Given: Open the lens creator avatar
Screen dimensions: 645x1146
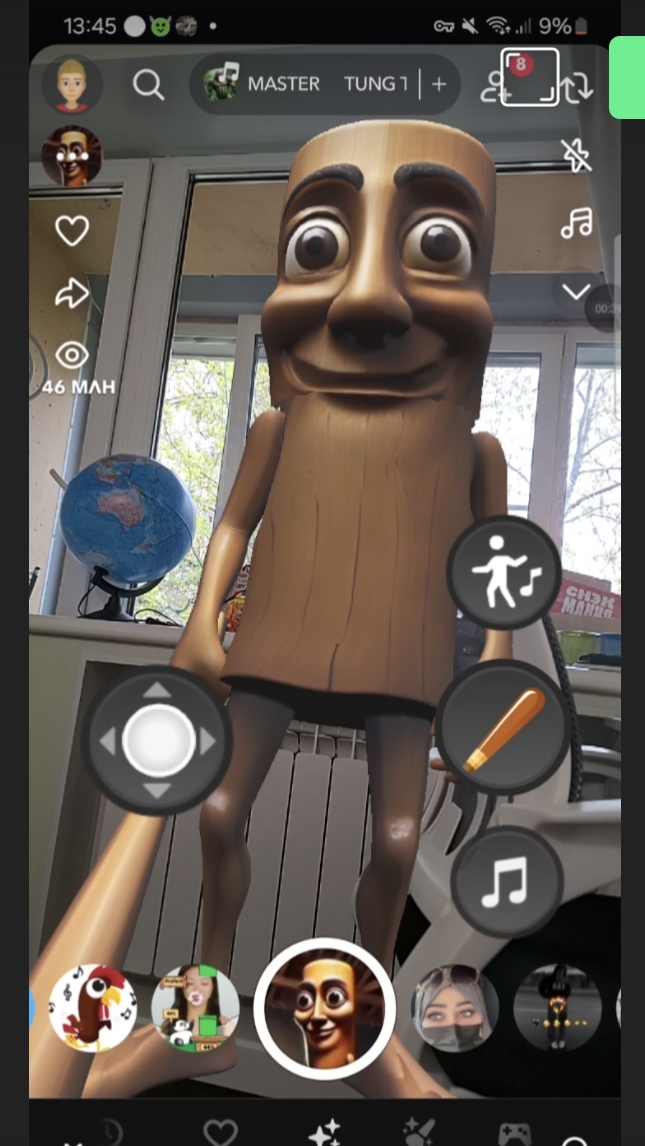Looking at the screenshot, I should click(71, 156).
